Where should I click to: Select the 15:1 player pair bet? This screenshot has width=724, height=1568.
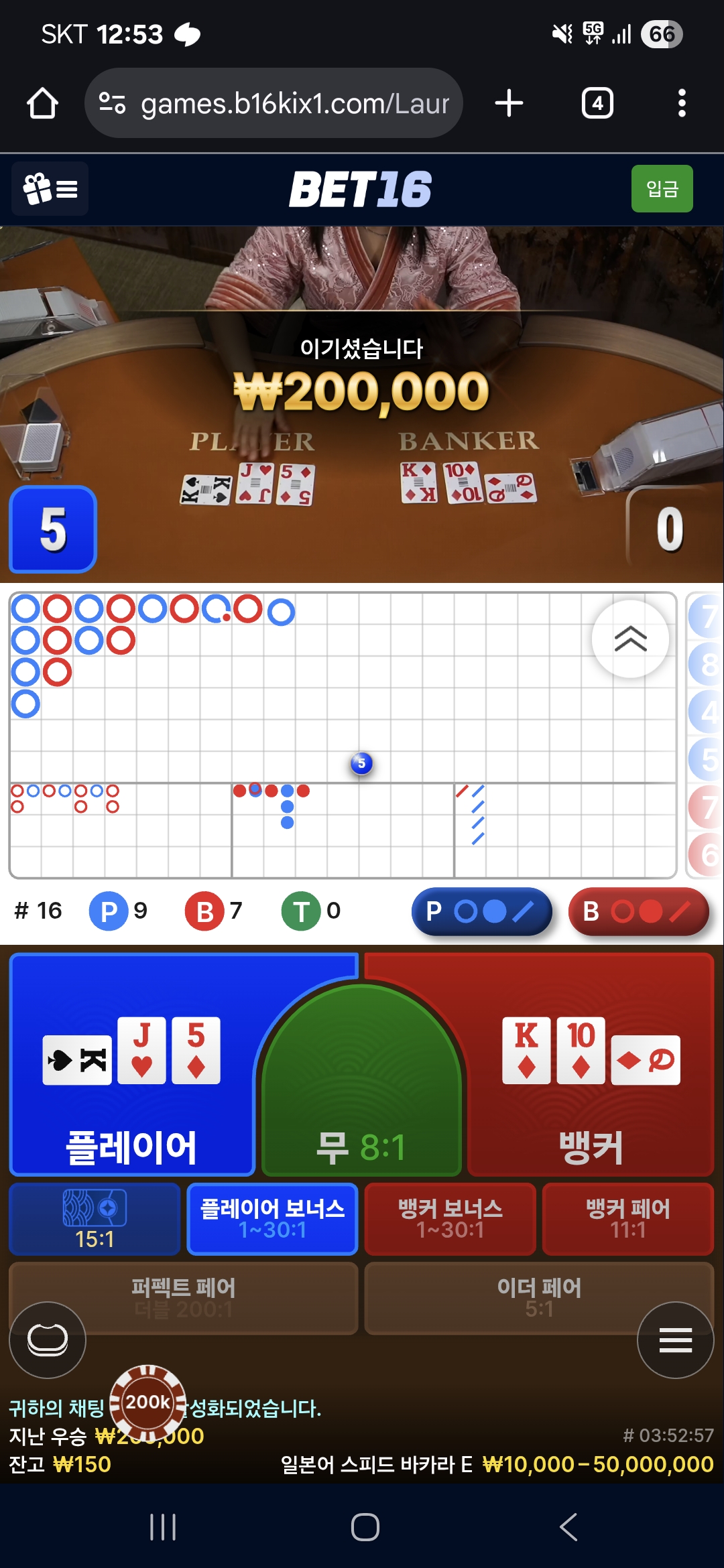(95, 1219)
